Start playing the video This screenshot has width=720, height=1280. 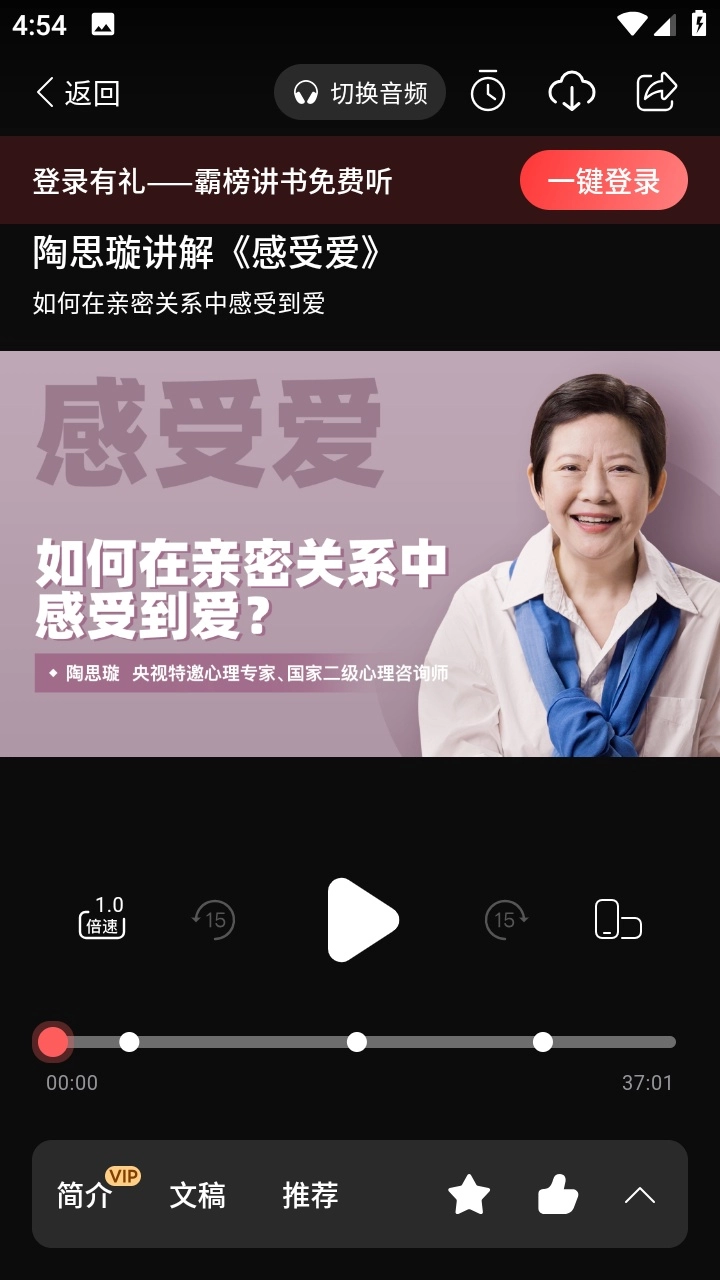362,920
